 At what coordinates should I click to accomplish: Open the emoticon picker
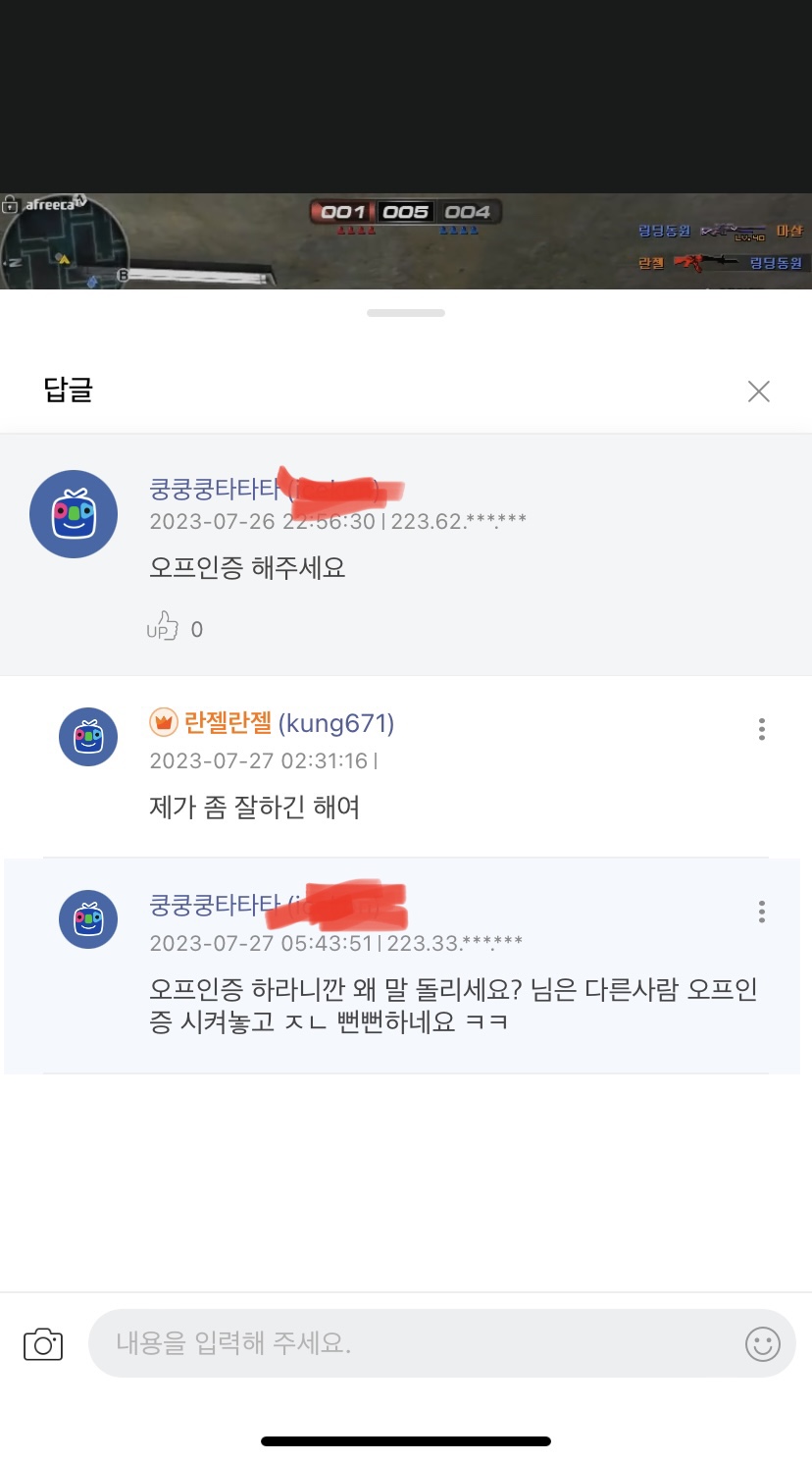click(762, 1343)
